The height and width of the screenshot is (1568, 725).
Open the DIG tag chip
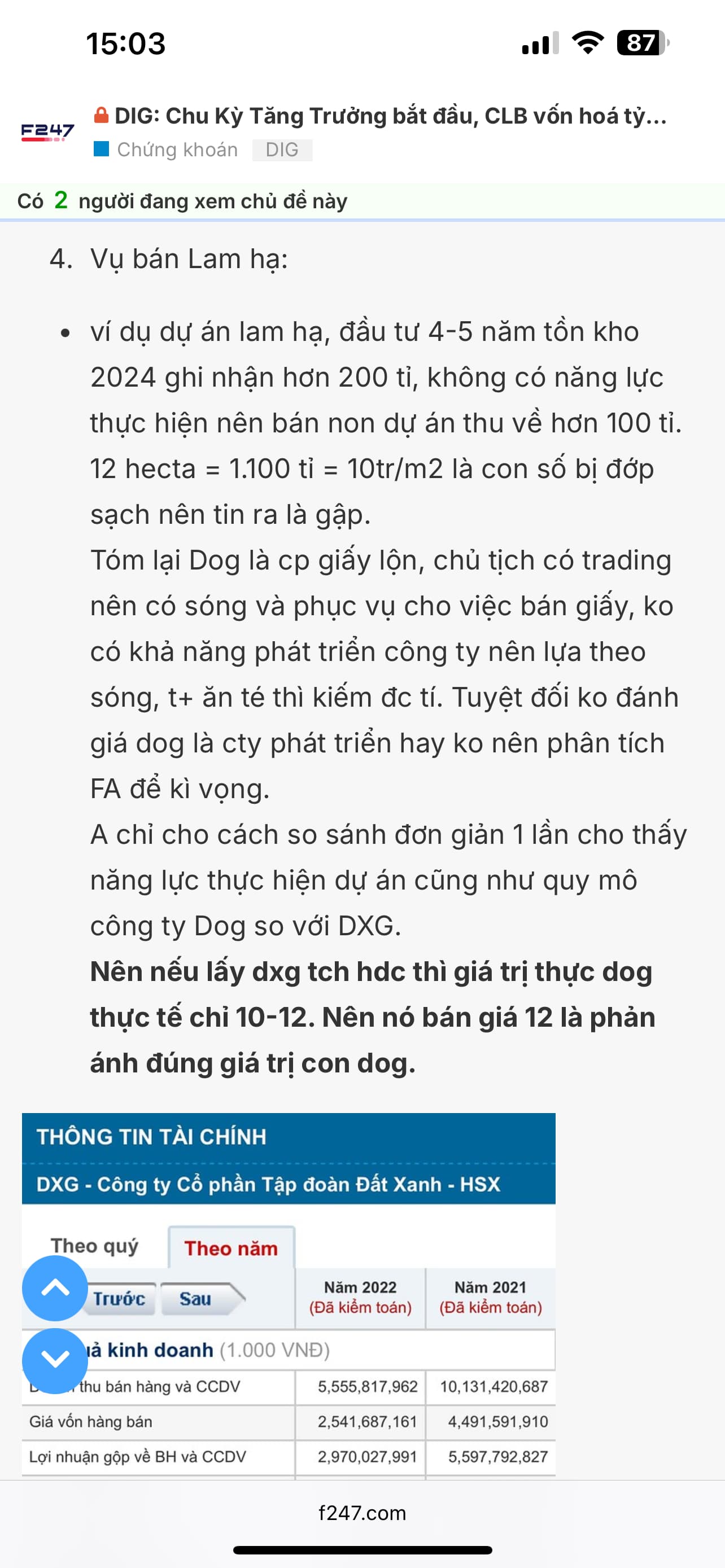(282, 150)
